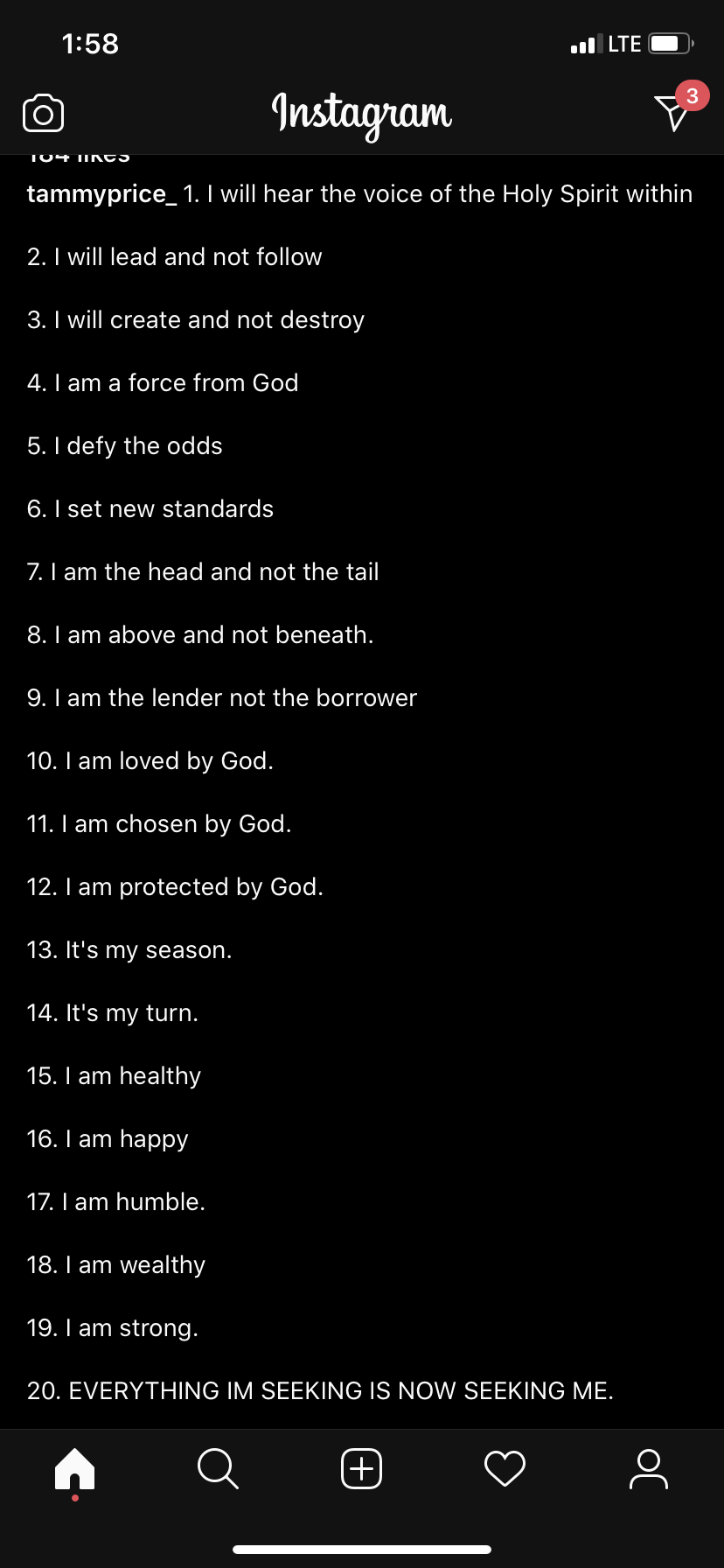Open the camera from the top bar

pos(43,114)
